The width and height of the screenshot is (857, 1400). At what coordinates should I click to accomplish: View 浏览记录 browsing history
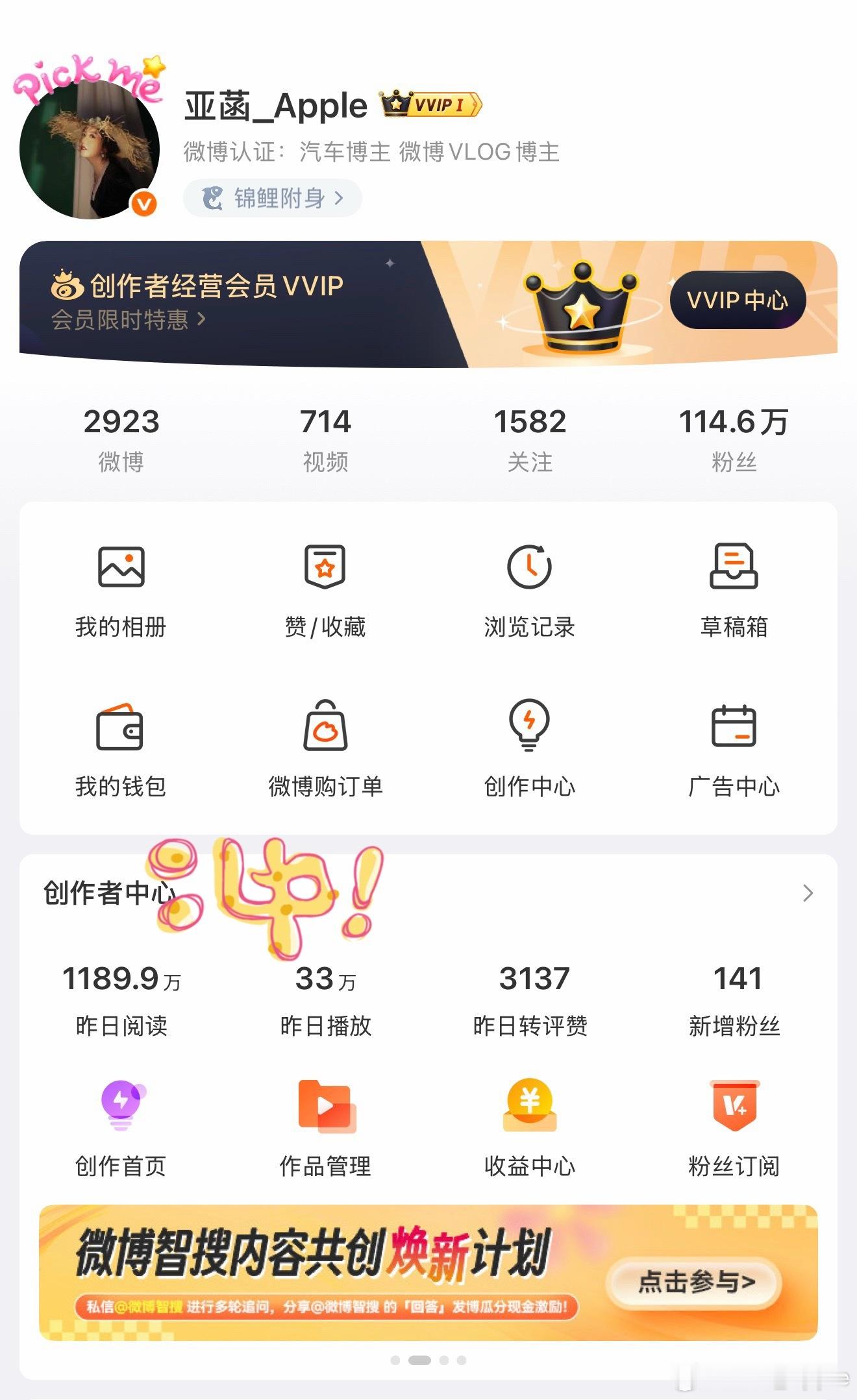tap(530, 593)
